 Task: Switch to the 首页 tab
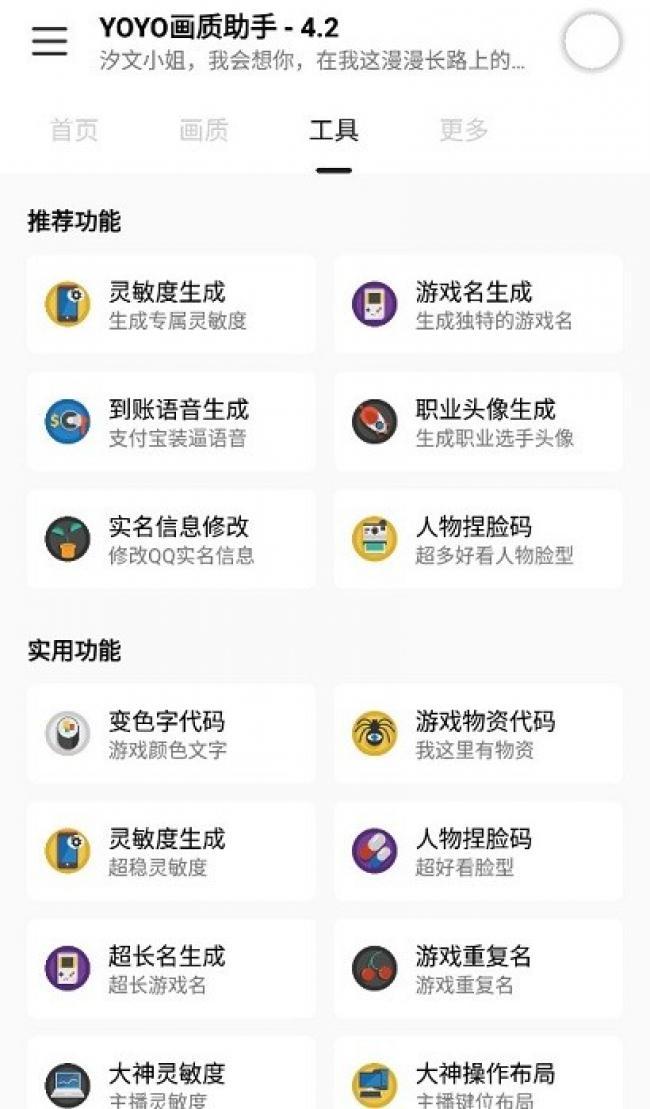coord(74,130)
